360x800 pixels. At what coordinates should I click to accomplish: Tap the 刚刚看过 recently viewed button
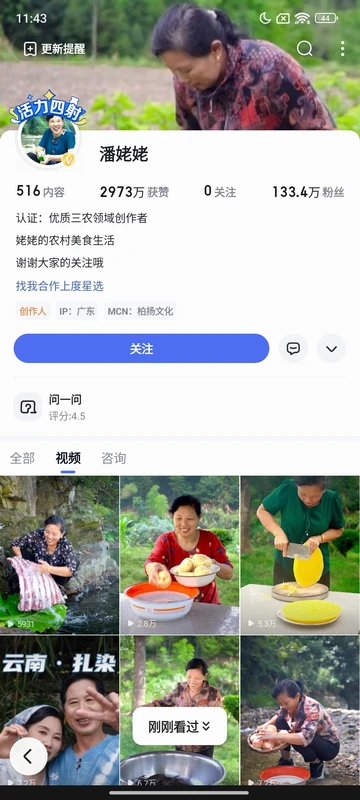click(179, 726)
